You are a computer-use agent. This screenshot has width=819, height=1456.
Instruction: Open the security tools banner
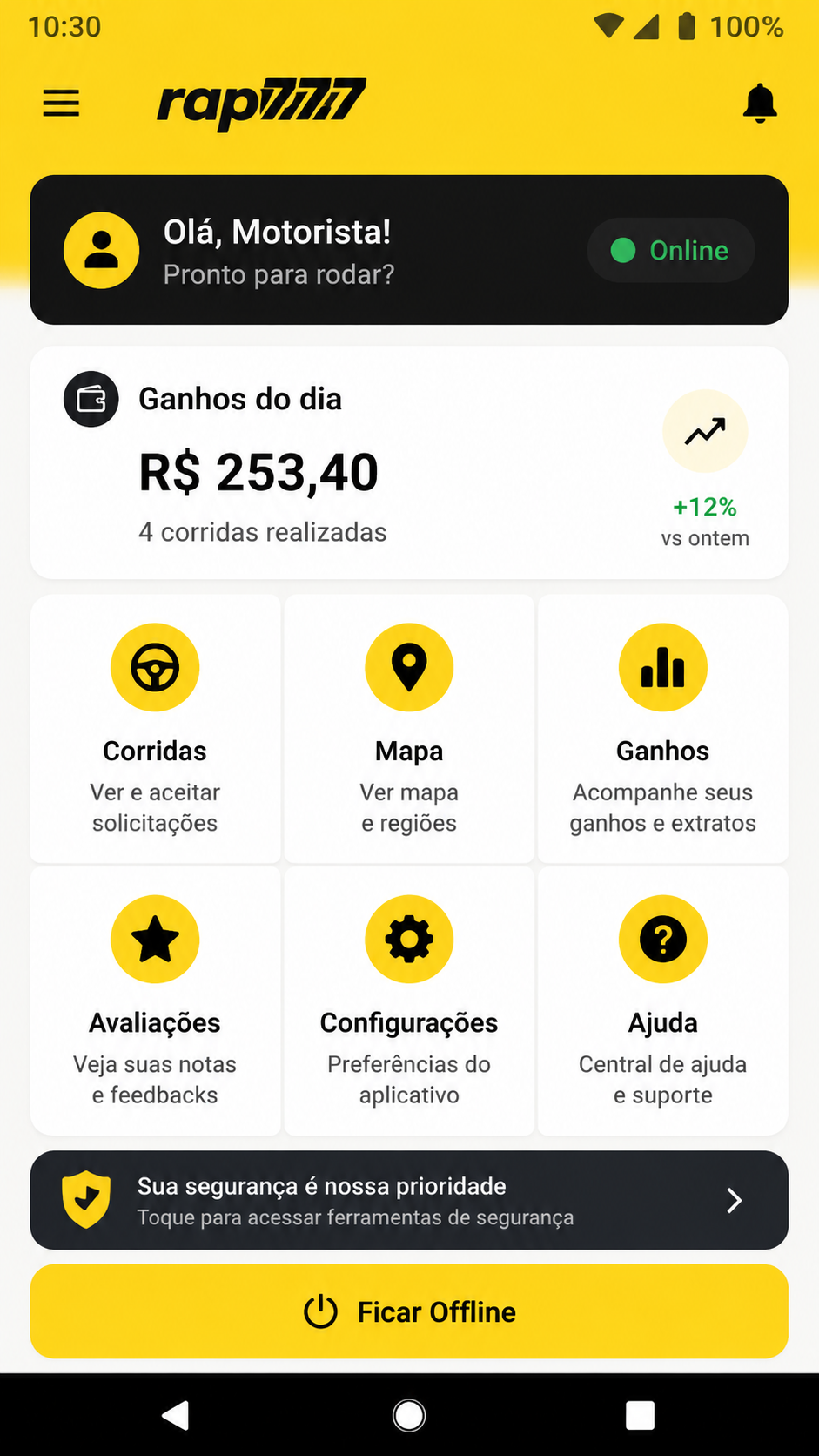click(x=409, y=1200)
